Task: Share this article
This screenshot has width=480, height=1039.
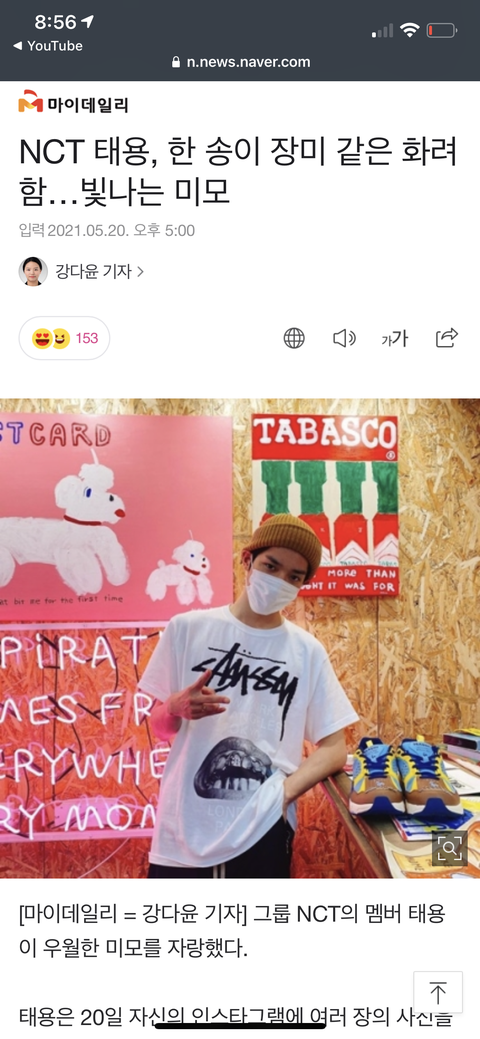Action: coord(447,338)
